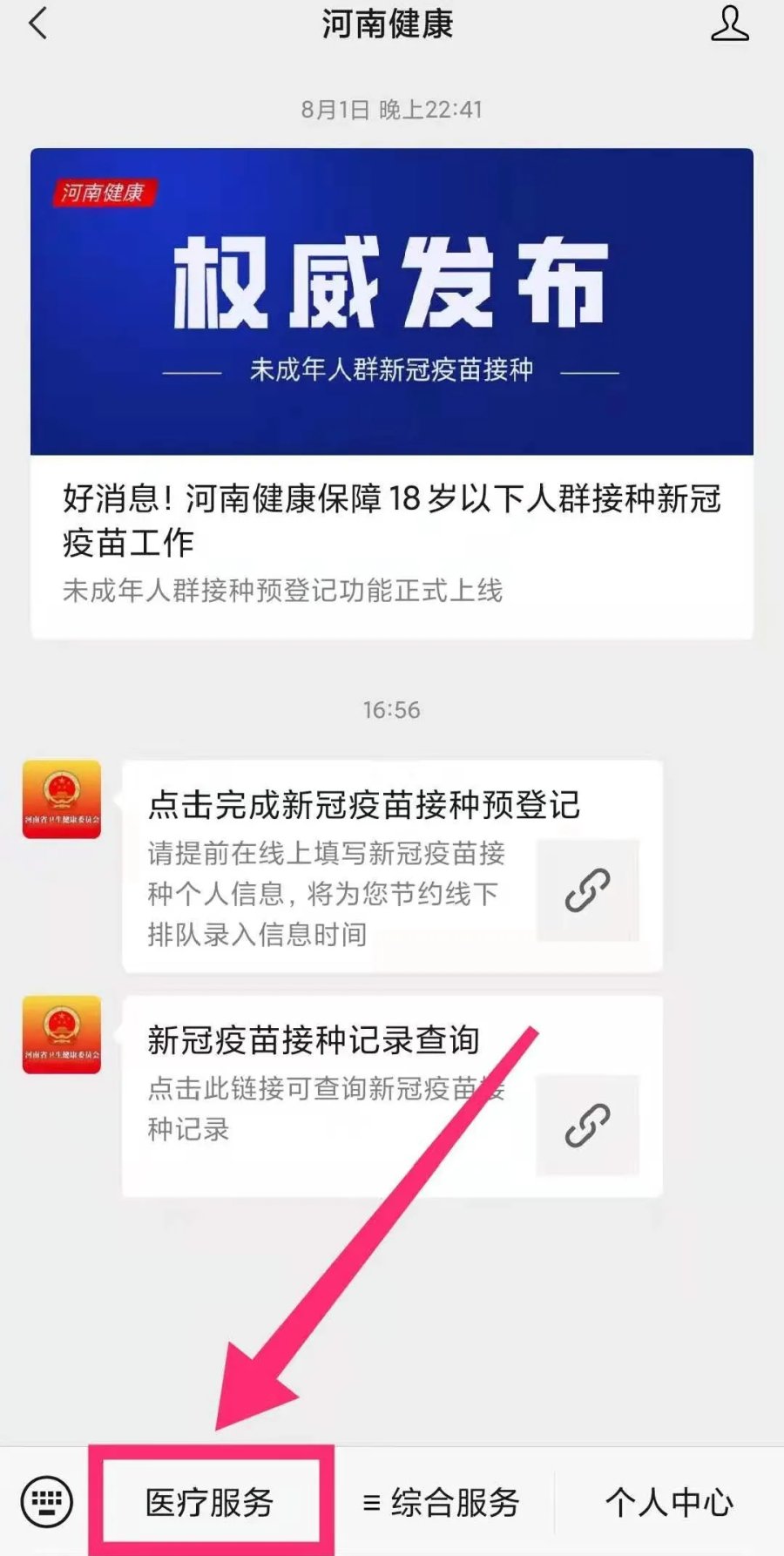Expand the 综合服务 menu
The height and width of the screenshot is (1556, 784).
(x=442, y=1502)
